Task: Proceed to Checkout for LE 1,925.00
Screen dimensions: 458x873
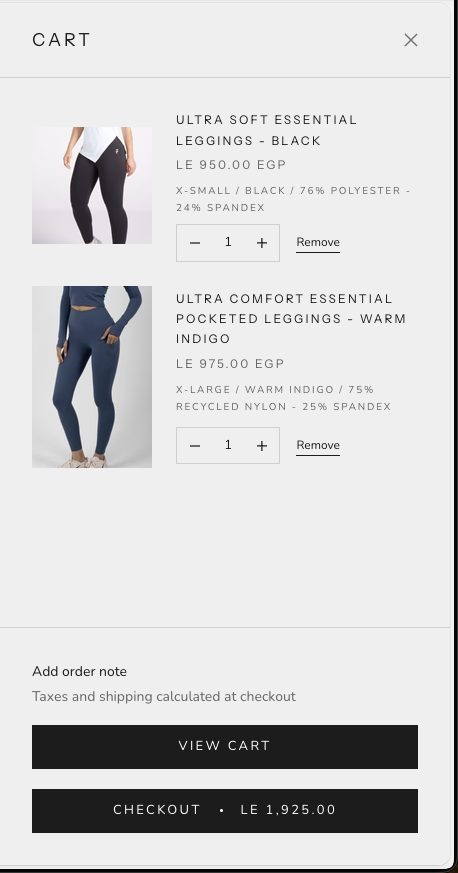Action: [225, 811]
